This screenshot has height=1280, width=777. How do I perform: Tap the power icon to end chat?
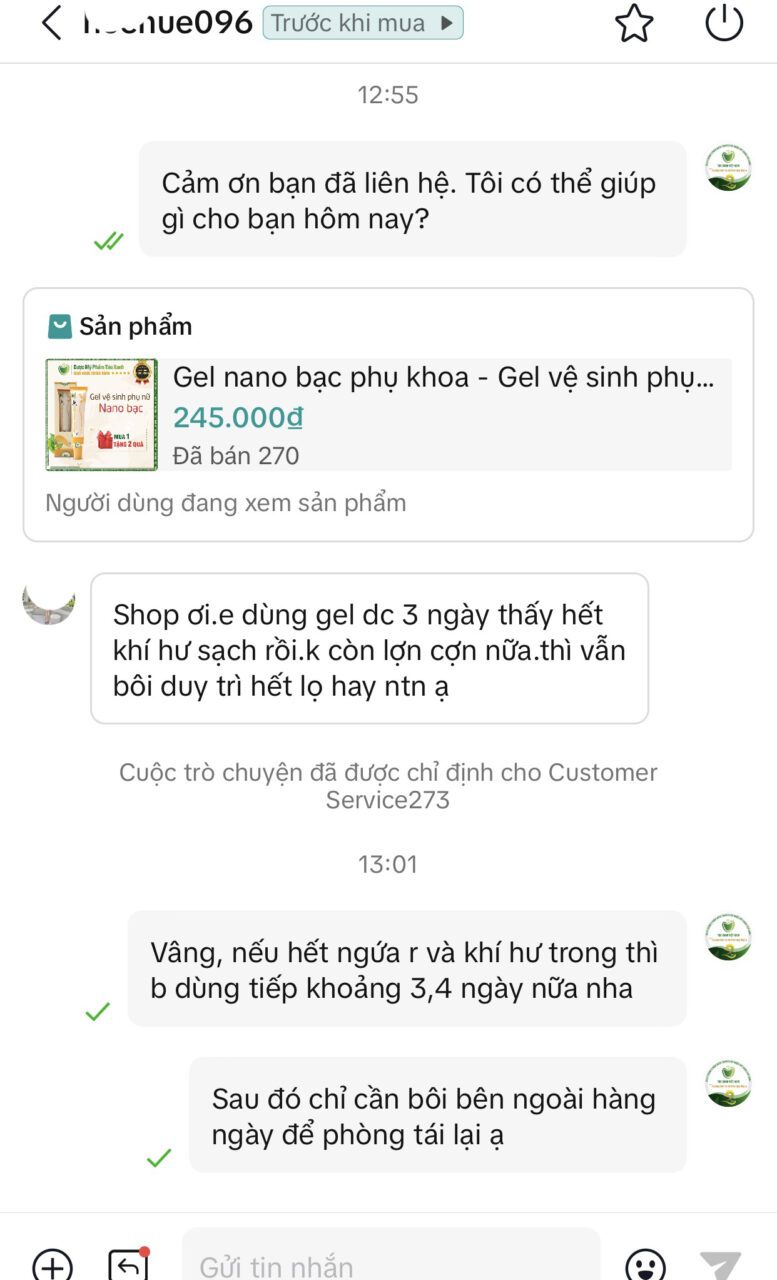725,23
